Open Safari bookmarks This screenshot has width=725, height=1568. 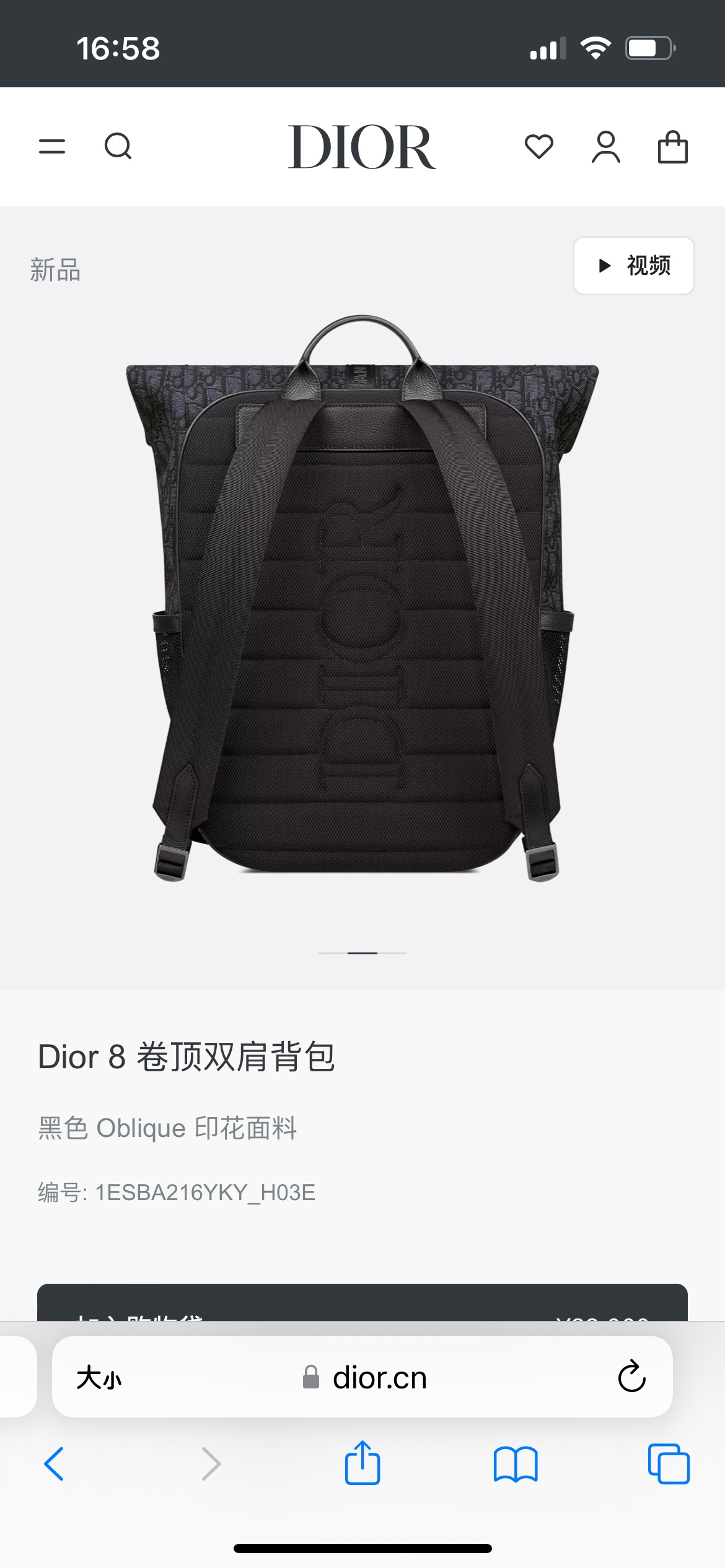pyautogui.click(x=516, y=1464)
